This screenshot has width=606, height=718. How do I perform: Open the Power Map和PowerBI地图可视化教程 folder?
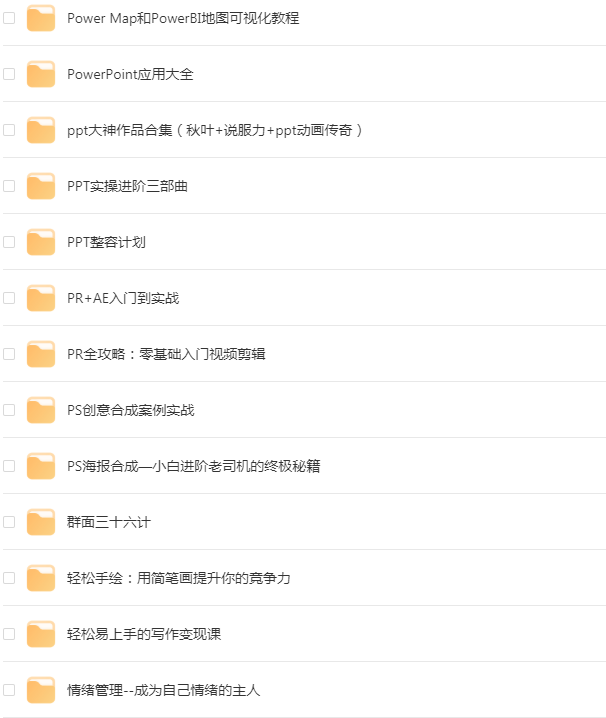coord(182,18)
